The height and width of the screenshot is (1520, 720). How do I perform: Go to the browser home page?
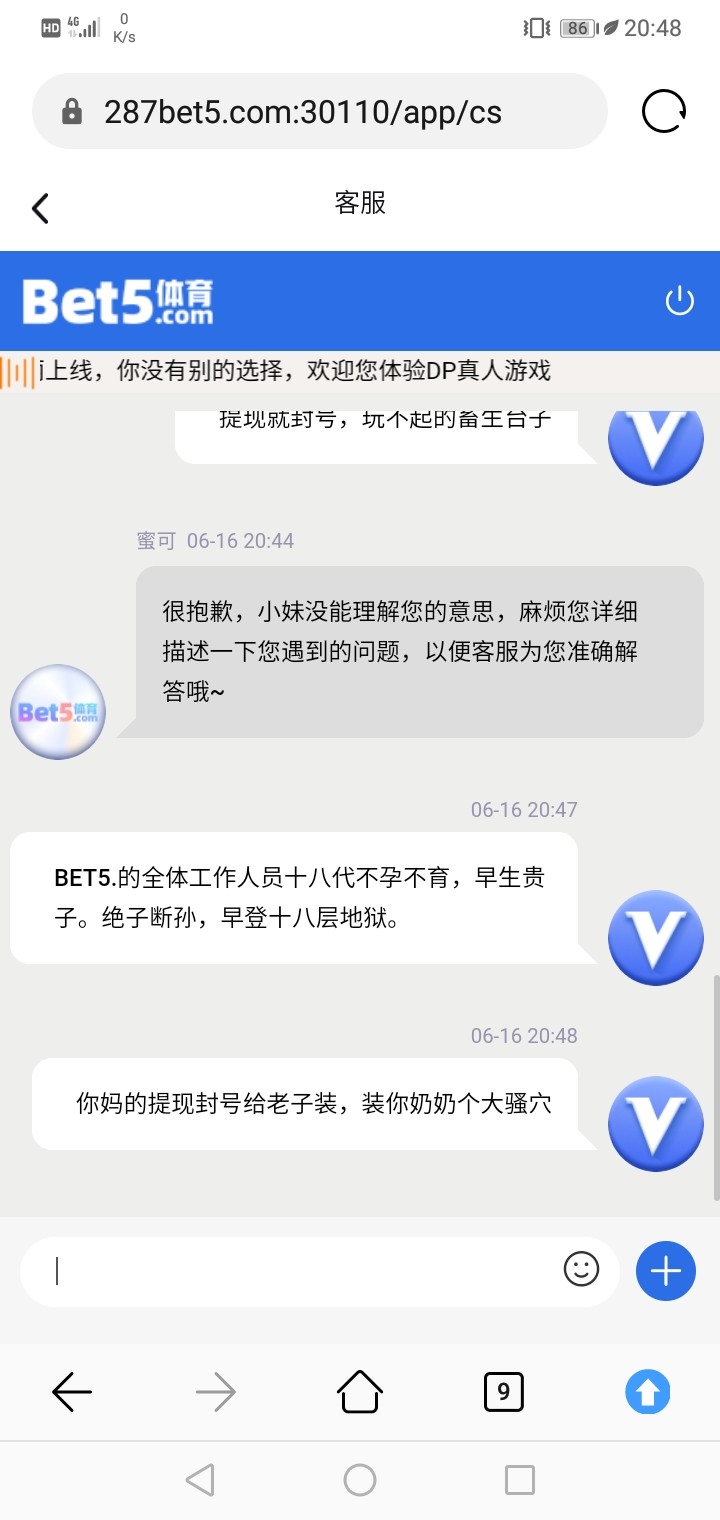360,1391
